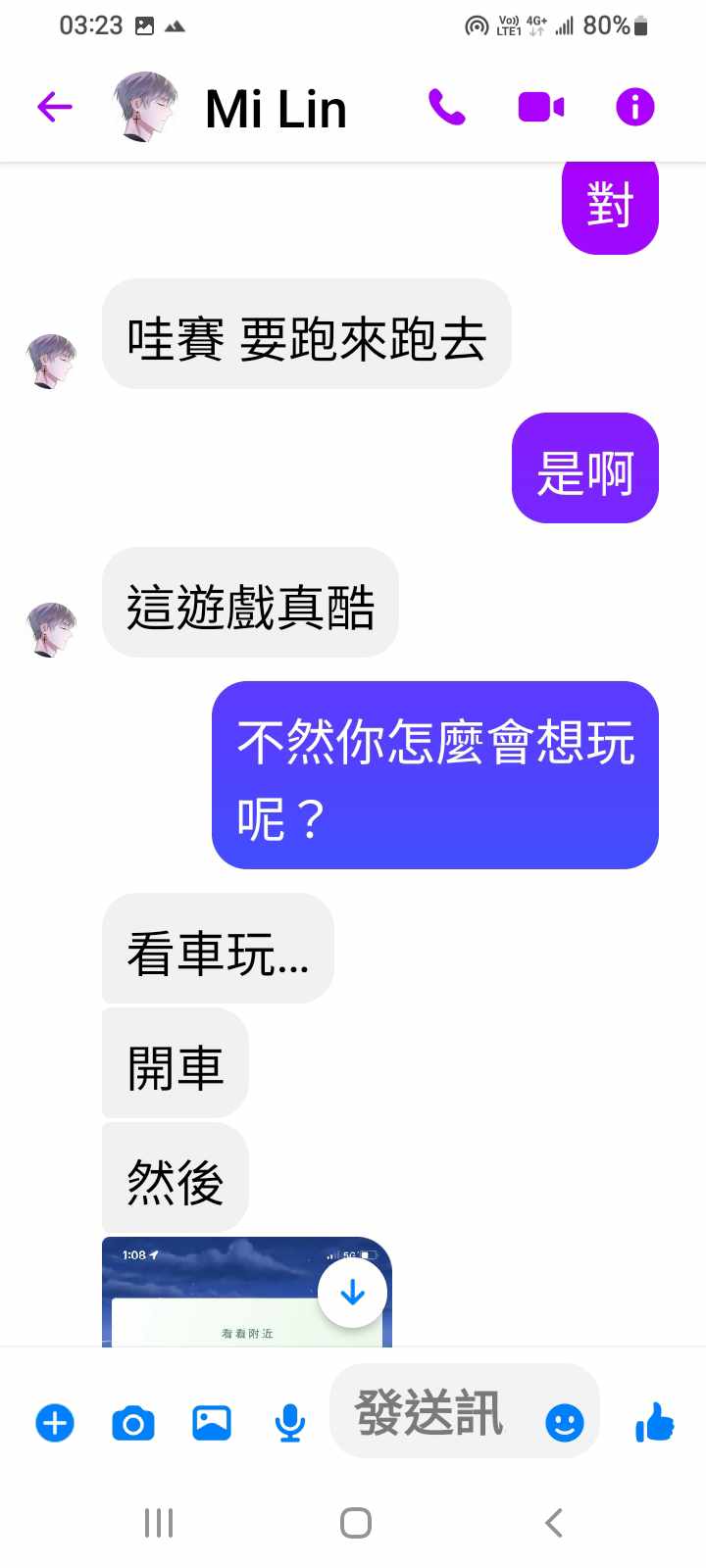This screenshot has width=706, height=1568.
Task: Open the camera to take a photo
Action: point(133,1423)
